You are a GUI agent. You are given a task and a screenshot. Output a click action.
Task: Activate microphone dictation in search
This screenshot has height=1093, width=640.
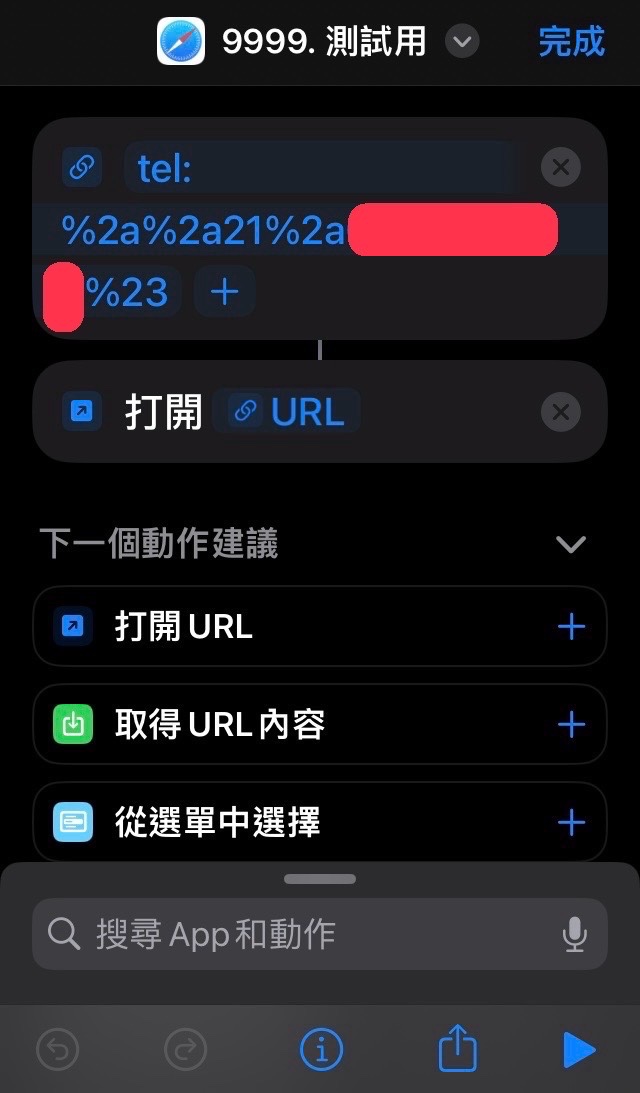pyautogui.click(x=574, y=934)
